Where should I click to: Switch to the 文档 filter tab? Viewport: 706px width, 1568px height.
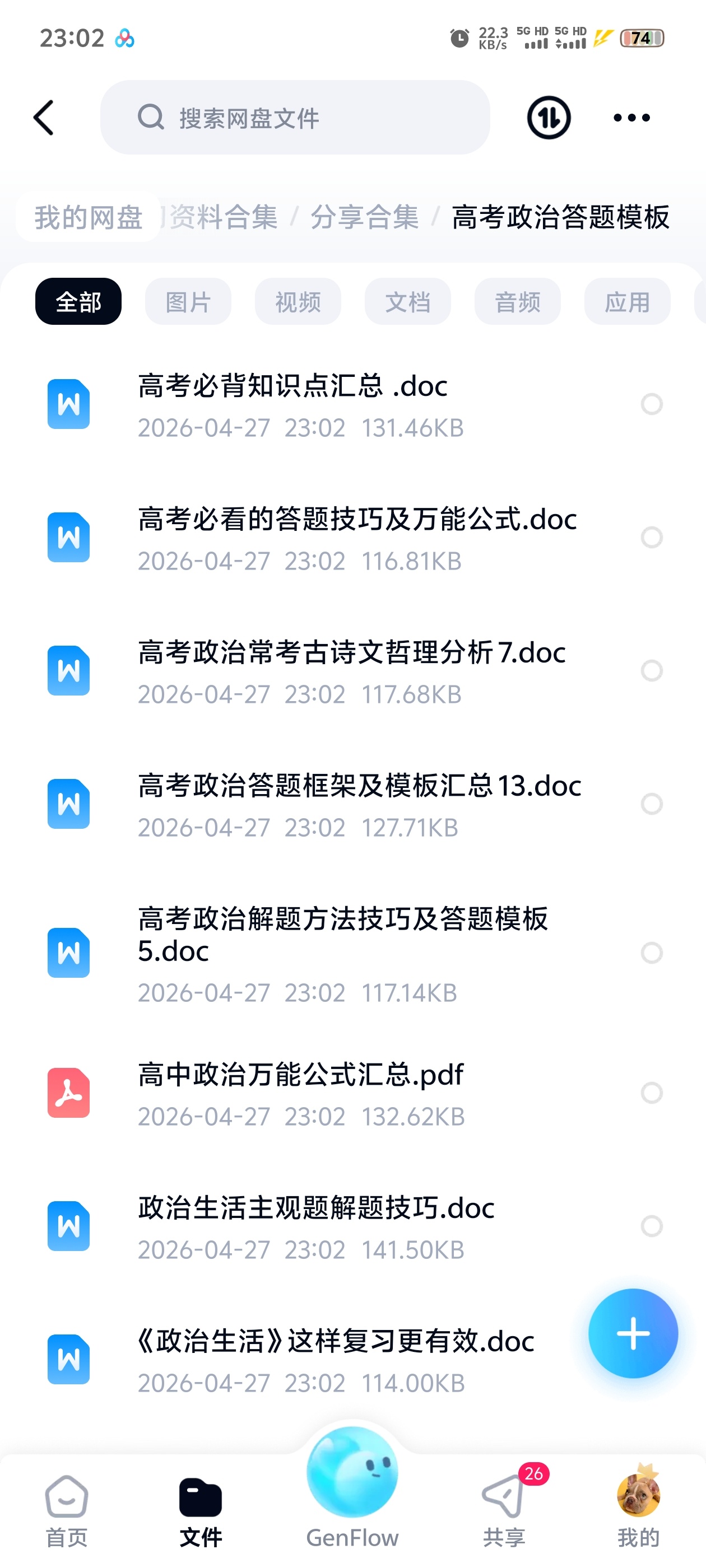[x=407, y=301]
